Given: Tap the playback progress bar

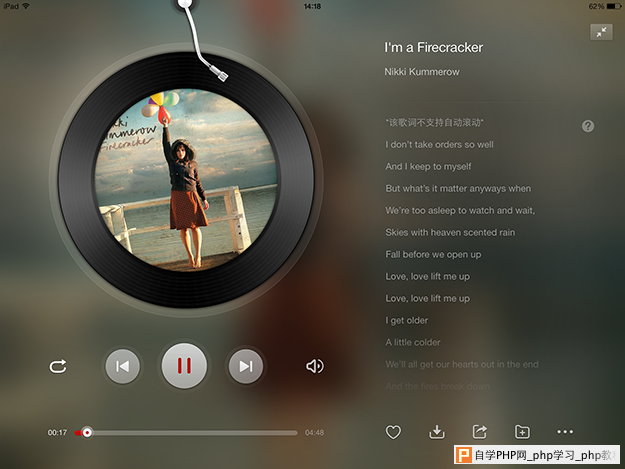Looking at the screenshot, I should point(190,433).
